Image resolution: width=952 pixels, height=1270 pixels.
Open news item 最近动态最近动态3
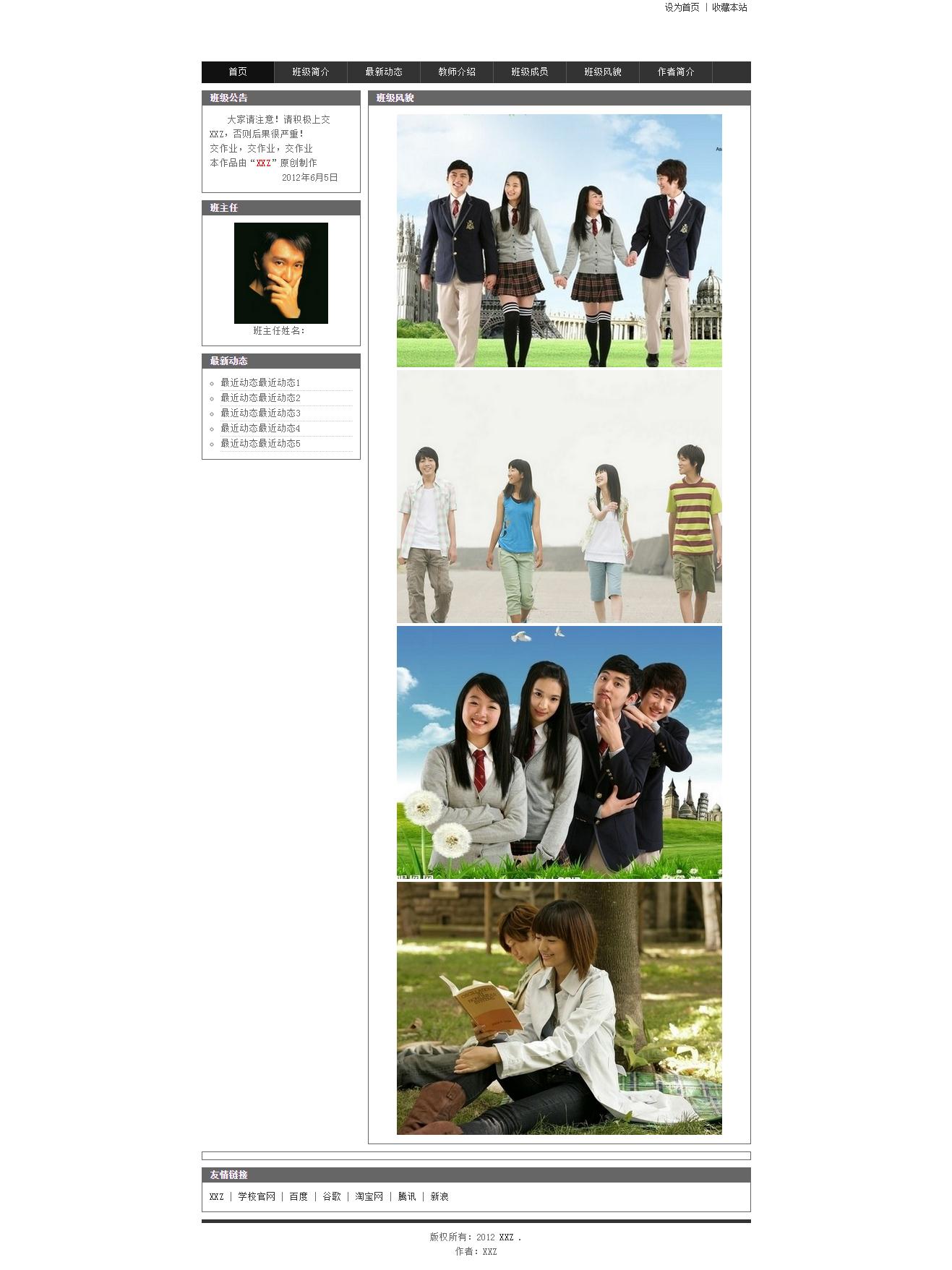tap(260, 413)
